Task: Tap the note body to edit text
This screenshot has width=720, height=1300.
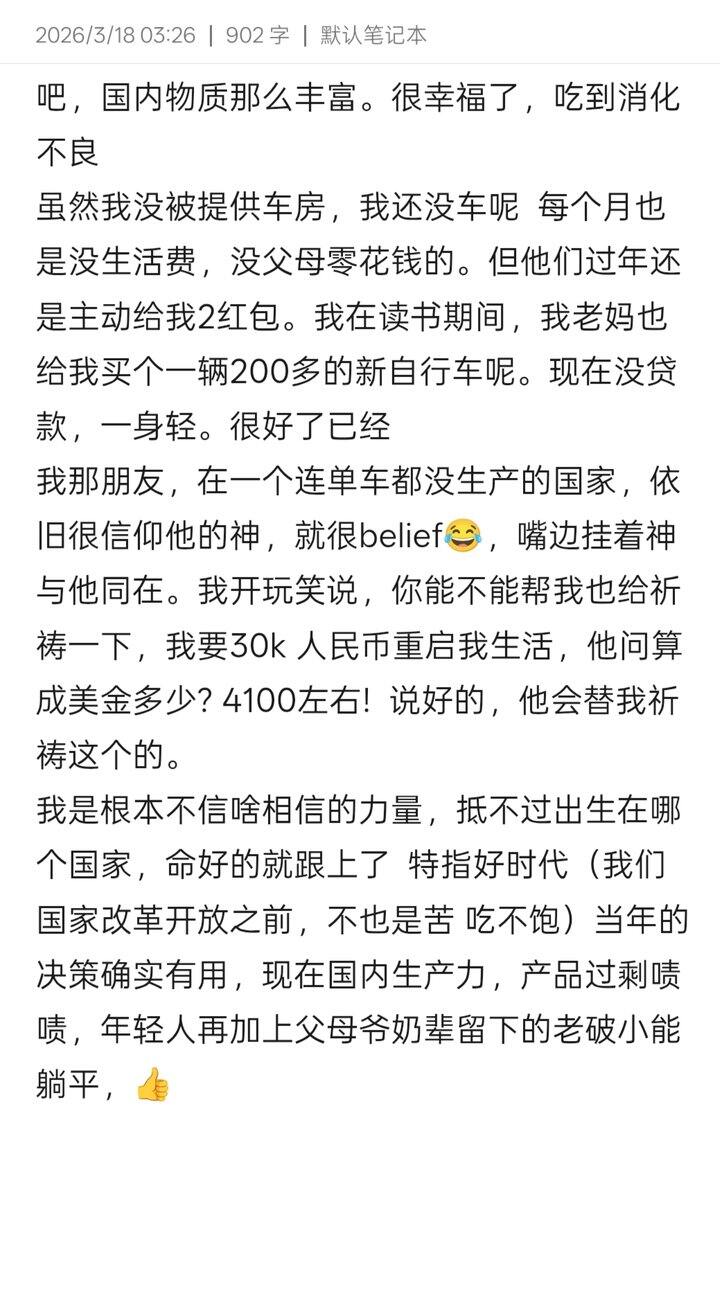Action: (360, 590)
